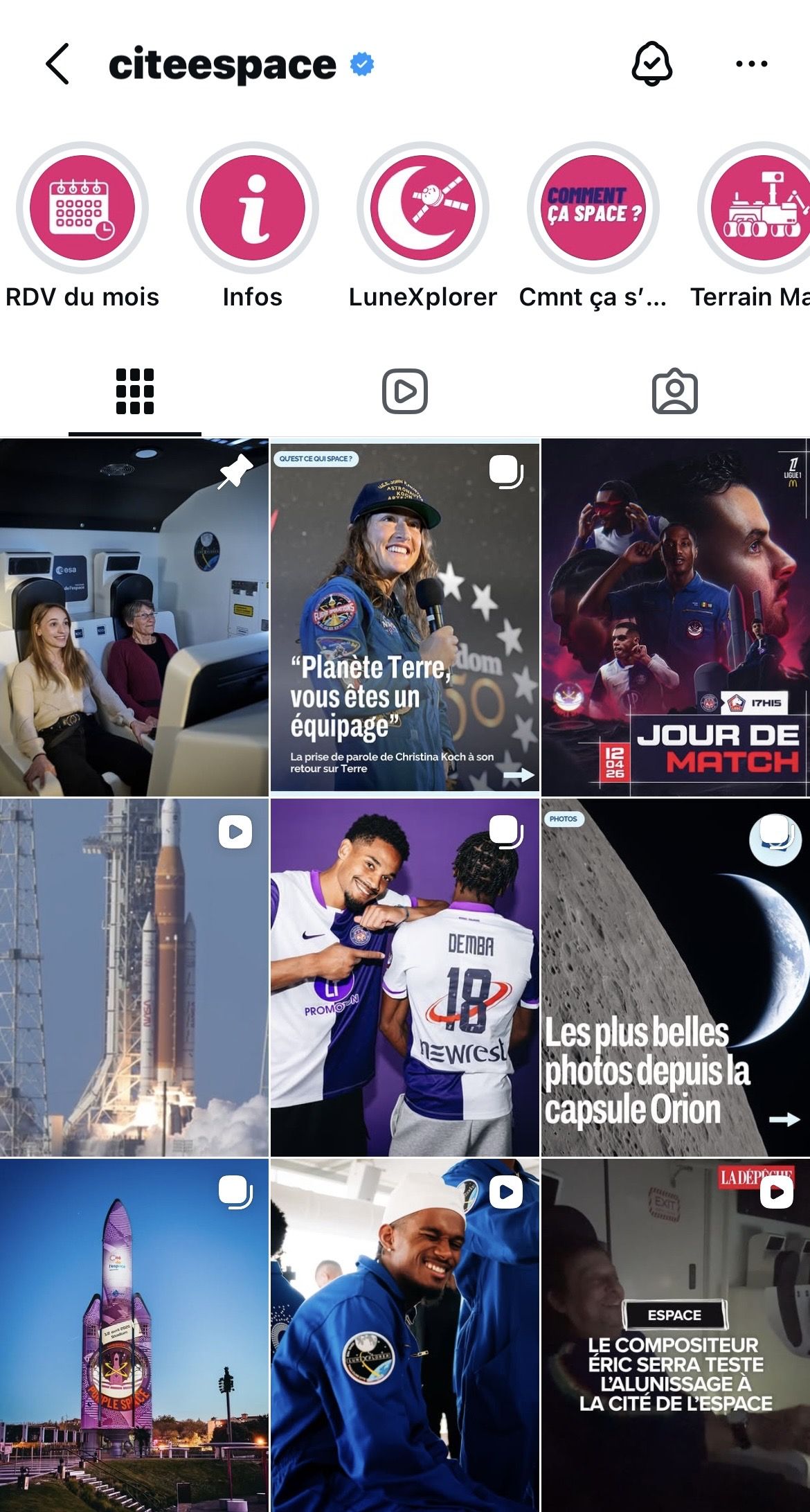Open the notifications bell icon

pyautogui.click(x=651, y=64)
